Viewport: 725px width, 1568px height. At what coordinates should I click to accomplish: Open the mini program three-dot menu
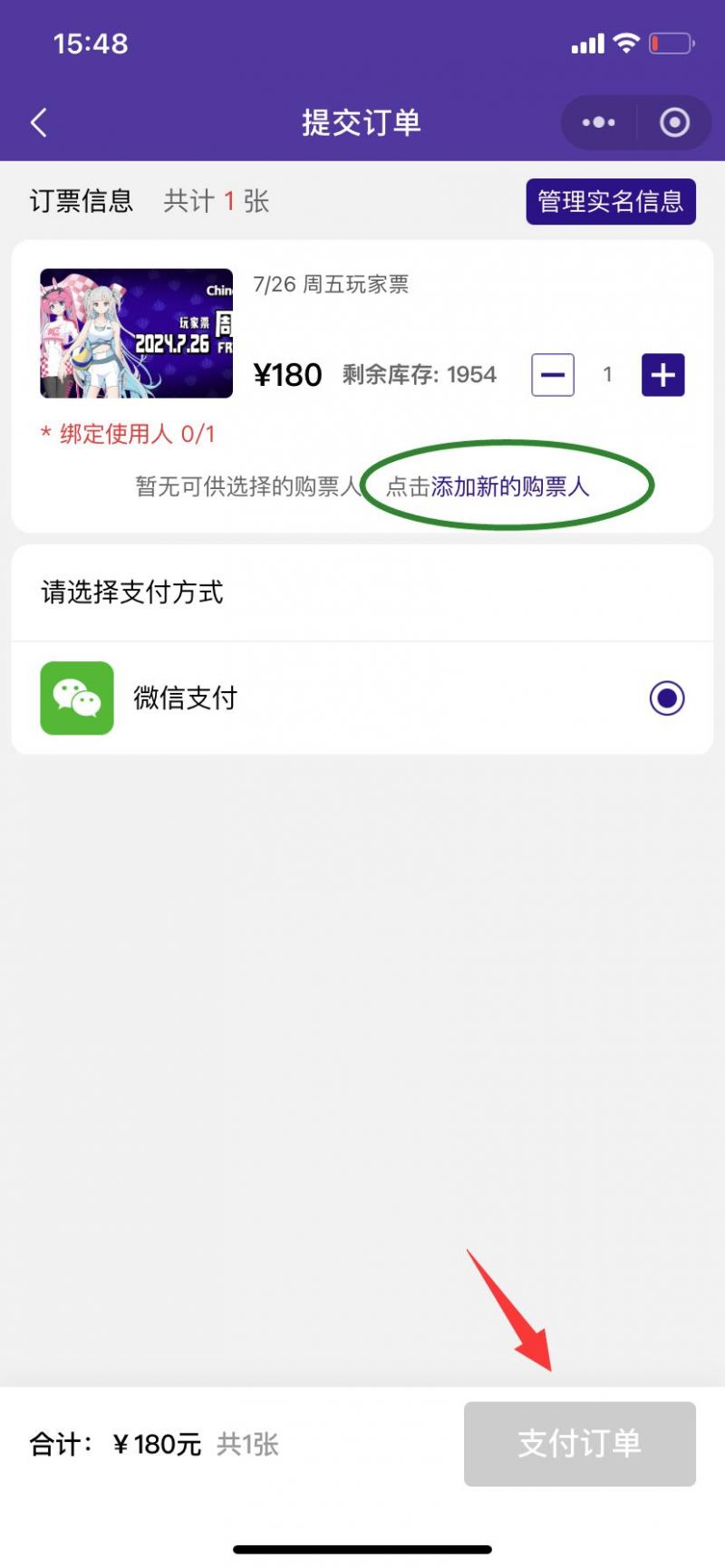click(x=598, y=122)
